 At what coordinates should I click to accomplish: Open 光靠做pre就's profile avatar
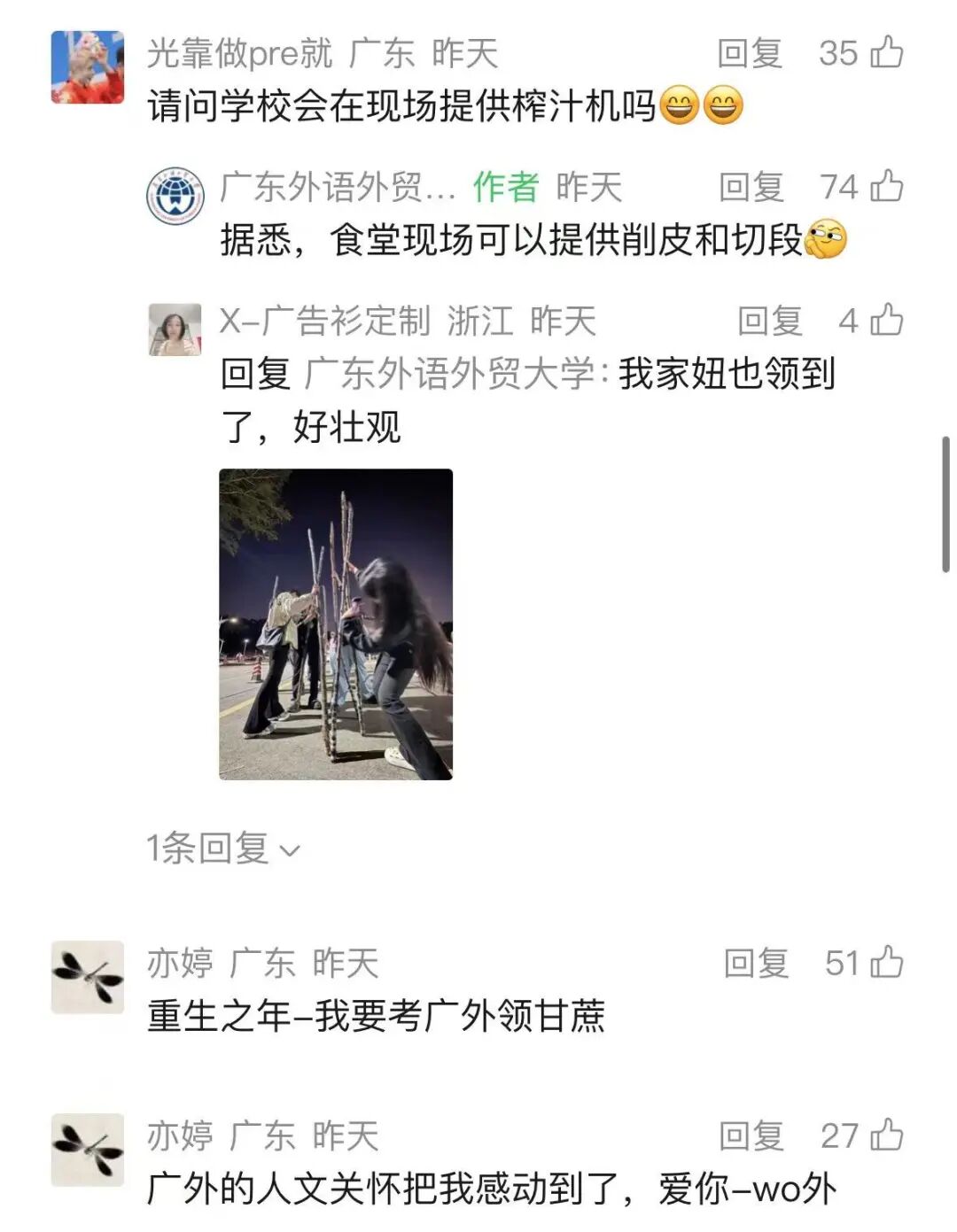click(87, 67)
